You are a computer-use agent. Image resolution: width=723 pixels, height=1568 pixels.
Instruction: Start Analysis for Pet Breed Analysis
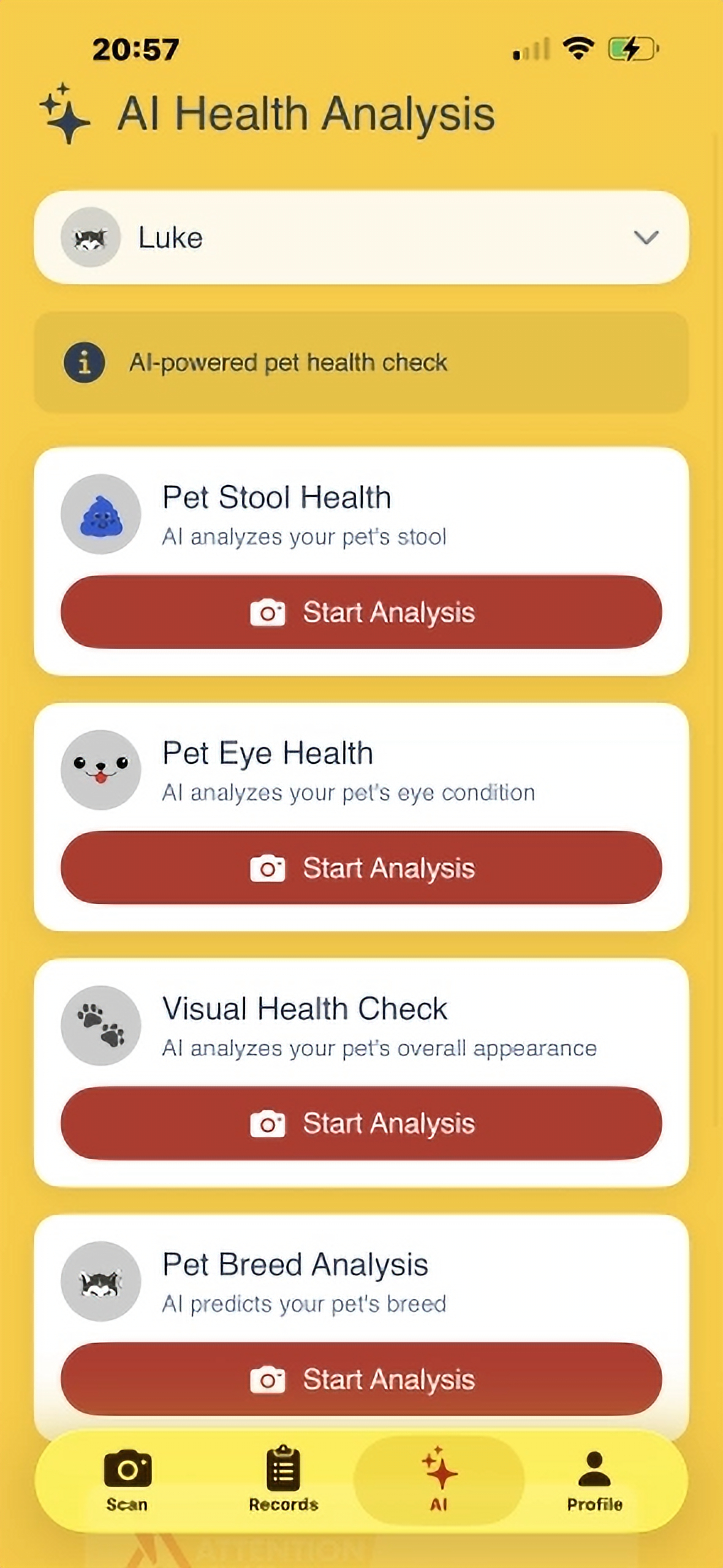(x=361, y=1379)
